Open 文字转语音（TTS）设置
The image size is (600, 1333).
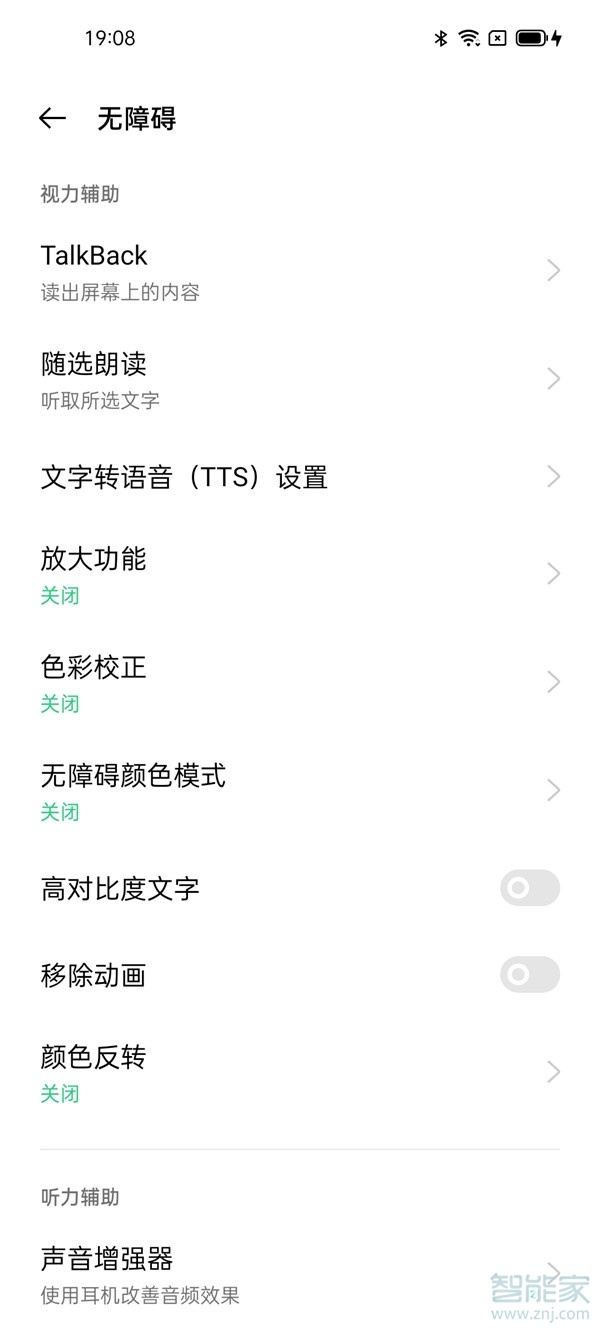[x=300, y=477]
